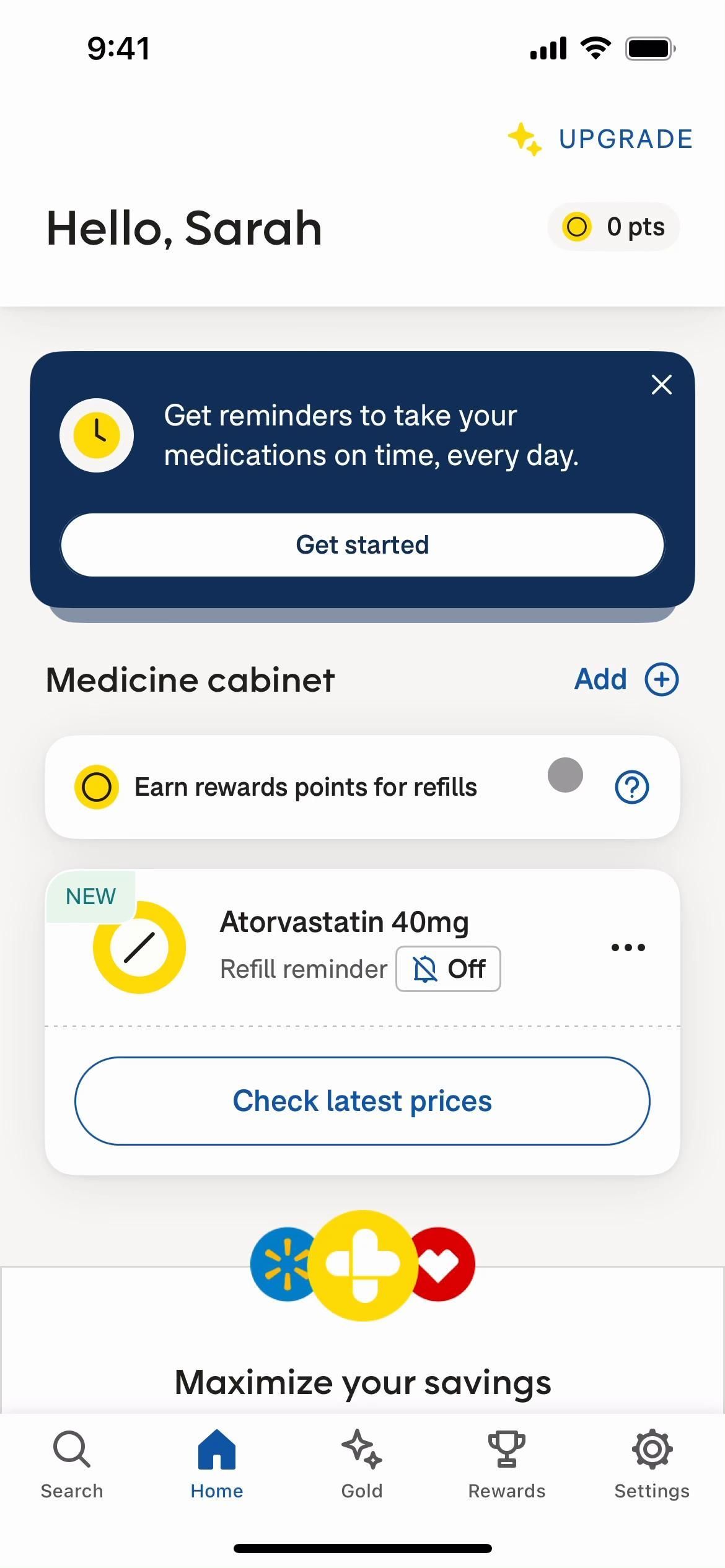
Task: Open the Settings tab
Action: coord(652,1464)
